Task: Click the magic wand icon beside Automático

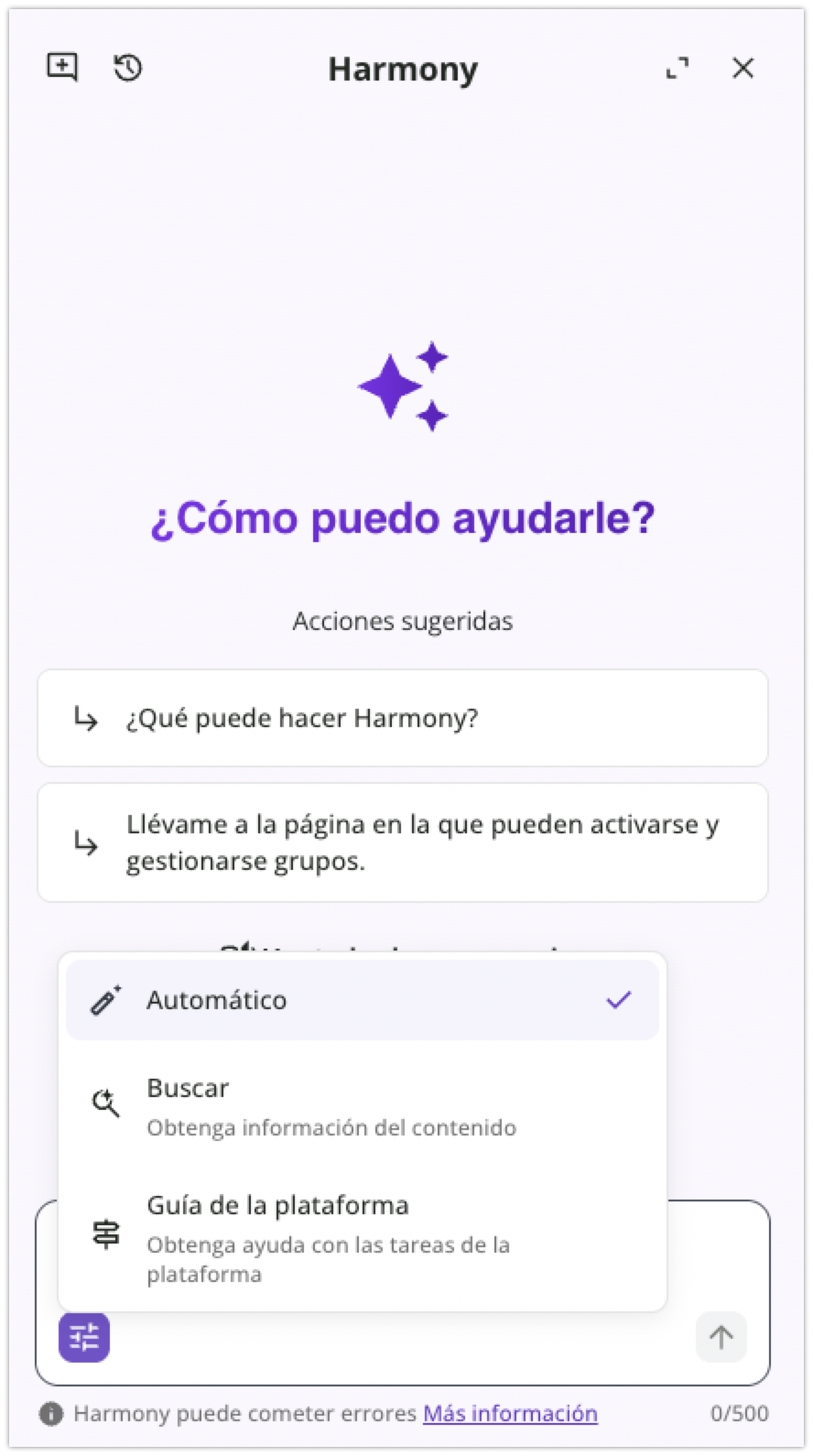Action: tap(104, 1000)
